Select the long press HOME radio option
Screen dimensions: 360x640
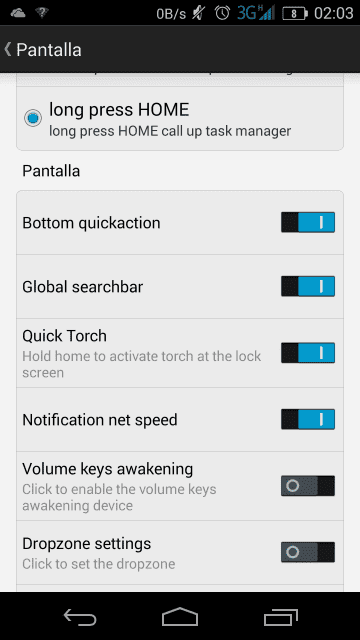(x=33, y=118)
